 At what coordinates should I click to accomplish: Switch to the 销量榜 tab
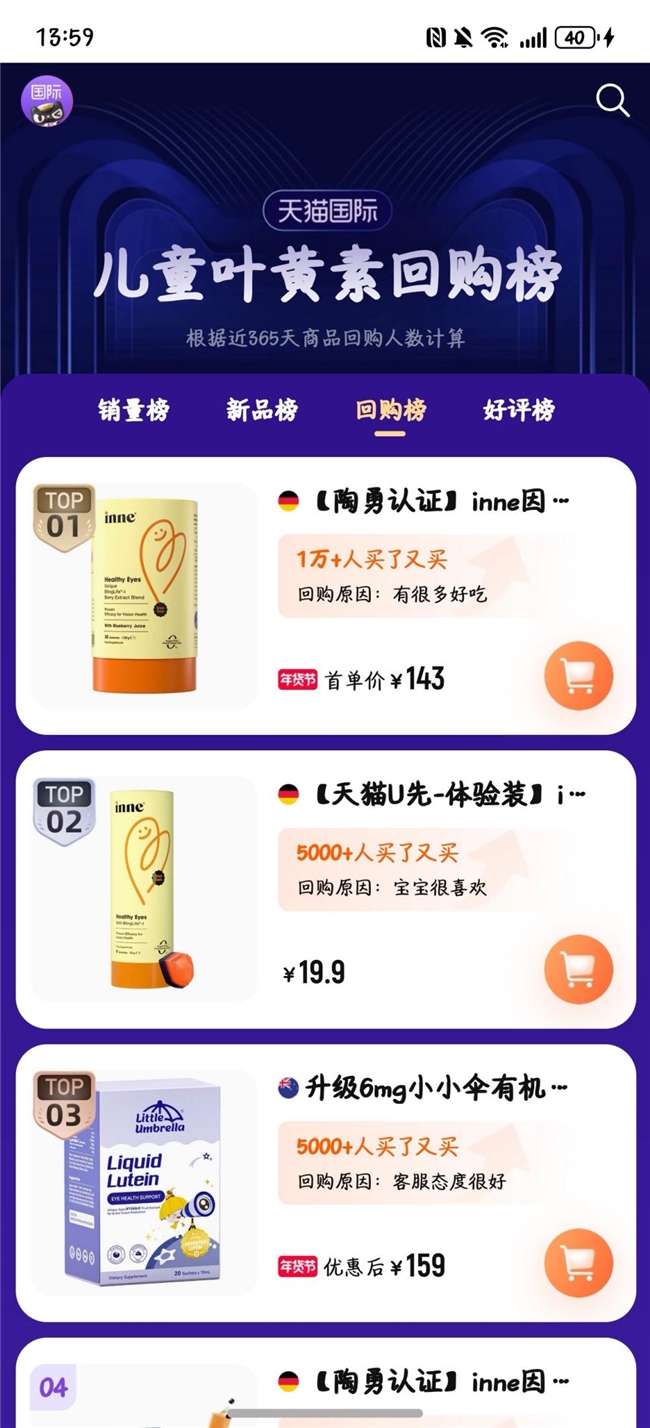(x=134, y=410)
